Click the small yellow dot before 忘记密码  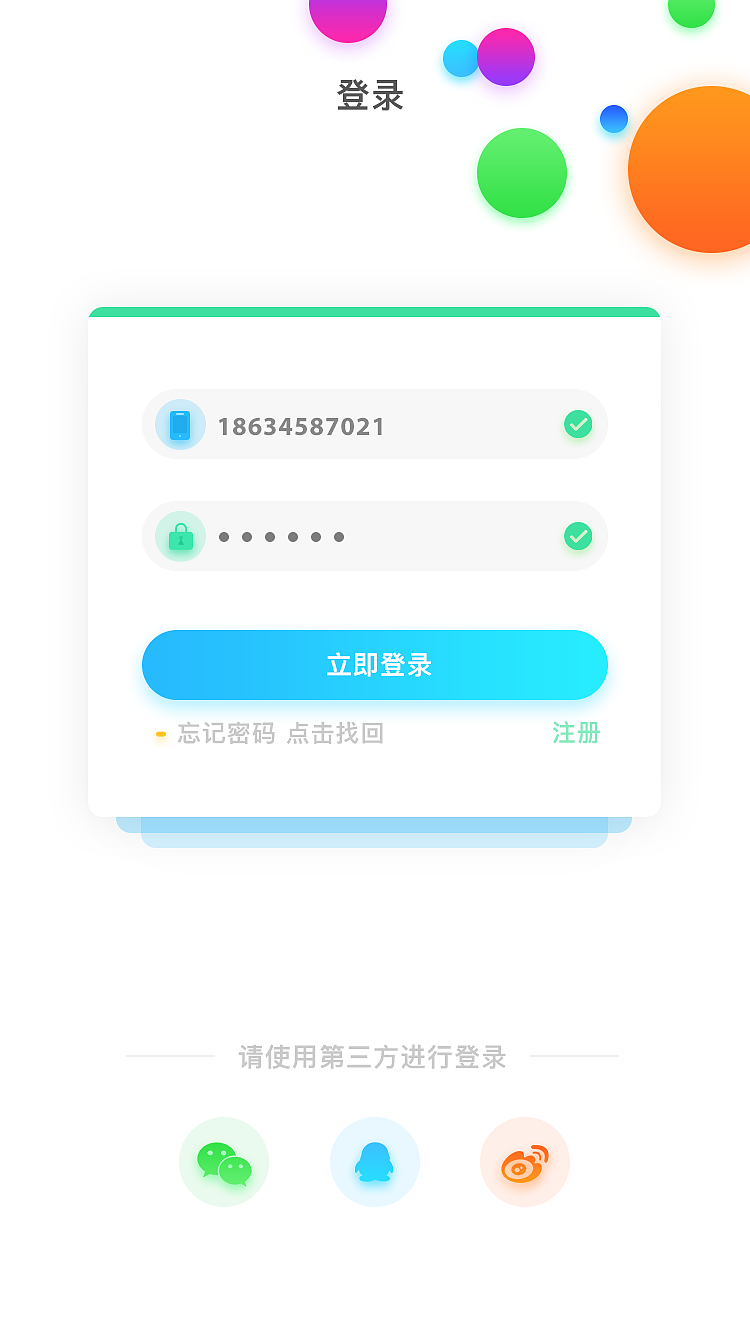162,733
